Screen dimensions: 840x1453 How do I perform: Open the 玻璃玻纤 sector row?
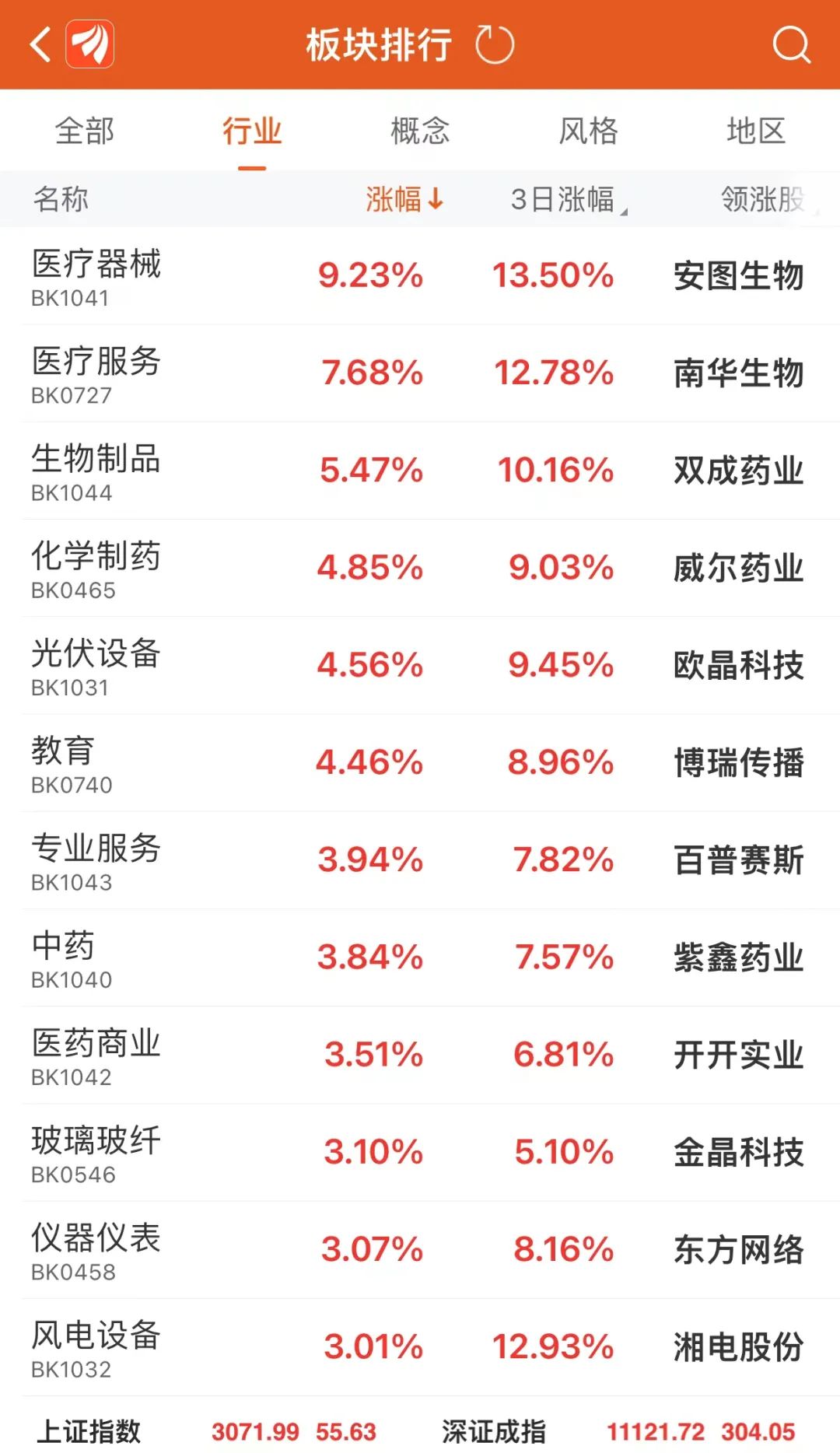pyautogui.click(x=420, y=1152)
